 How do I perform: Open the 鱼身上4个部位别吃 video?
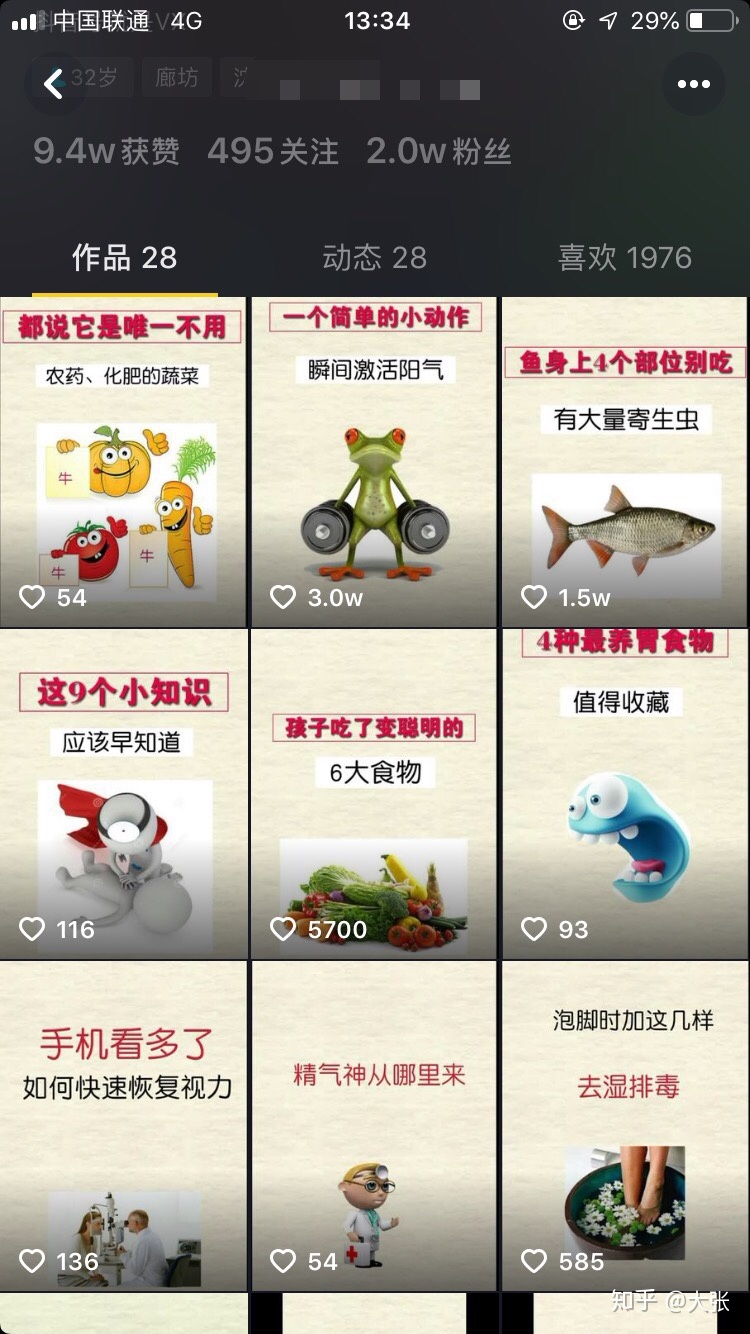pyautogui.click(x=625, y=462)
